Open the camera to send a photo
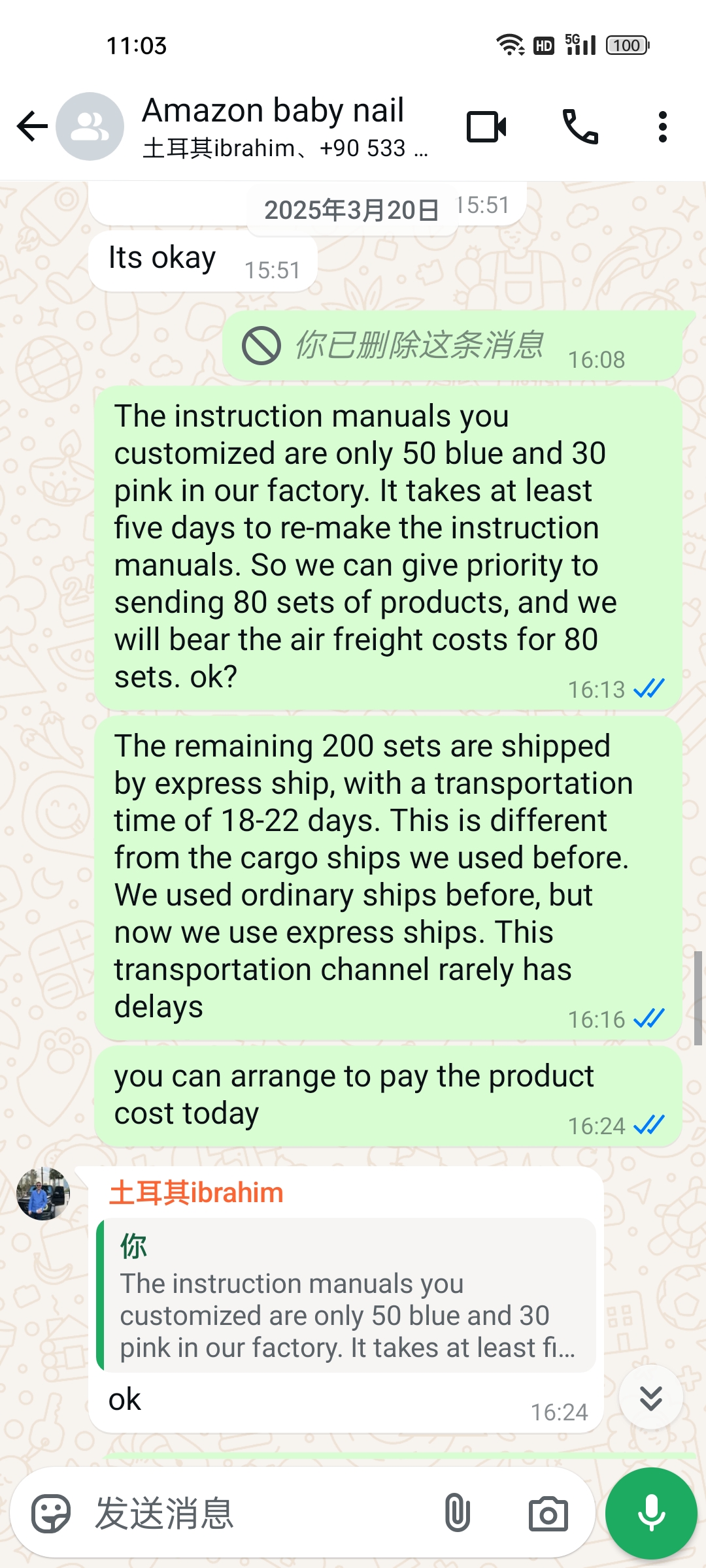 pos(548,1513)
